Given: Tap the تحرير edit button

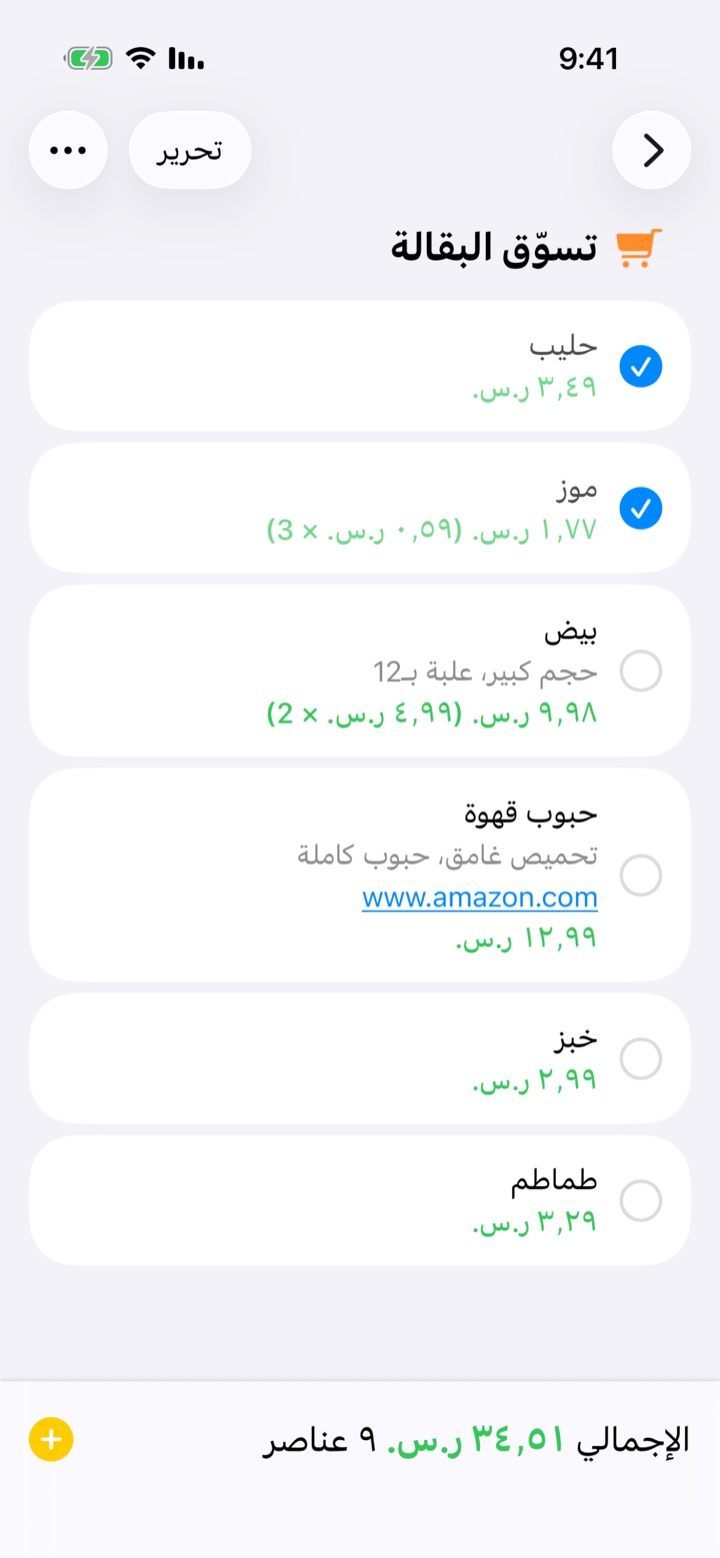Looking at the screenshot, I should coord(190,150).
